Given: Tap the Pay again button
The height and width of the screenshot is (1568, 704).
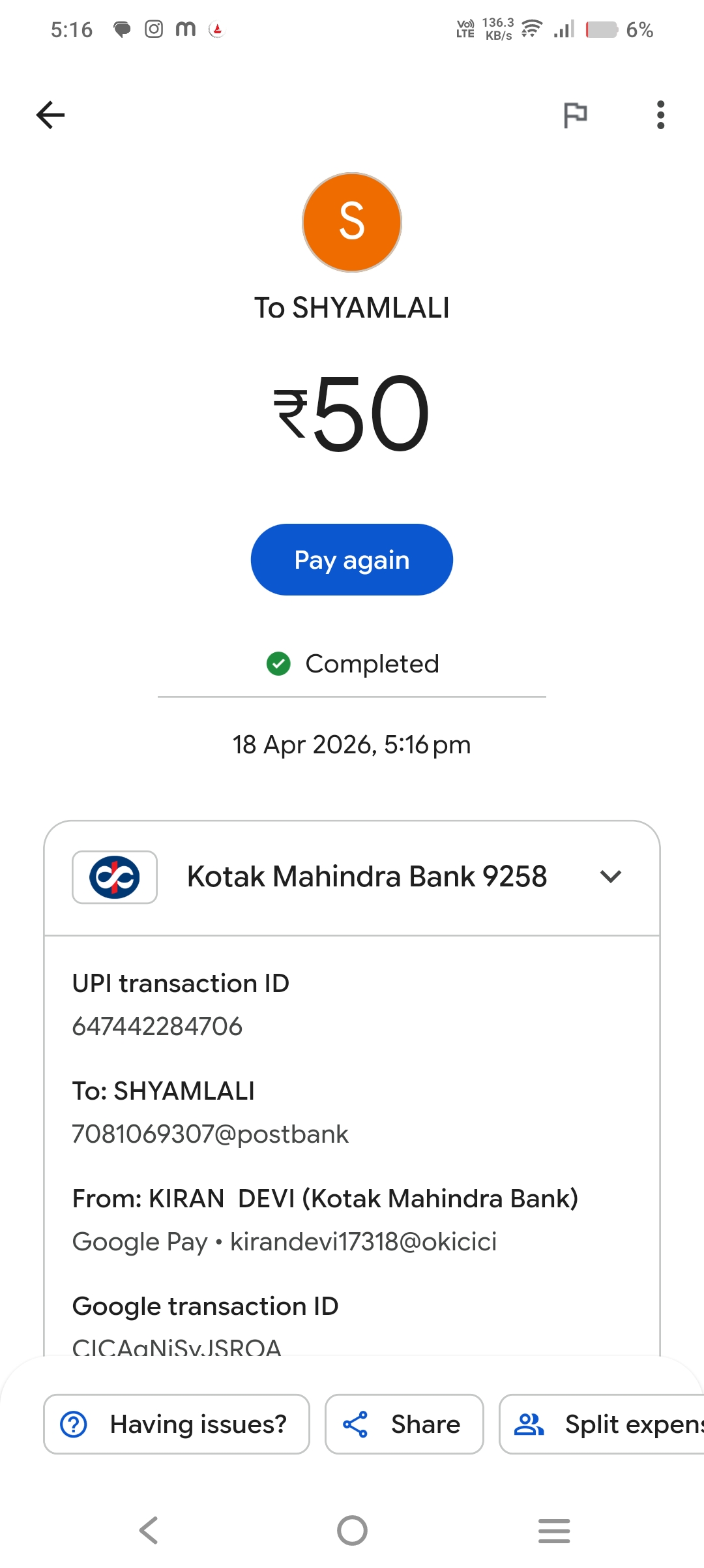Looking at the screenshot, I should pyautogui.click(x=352, y=560).
